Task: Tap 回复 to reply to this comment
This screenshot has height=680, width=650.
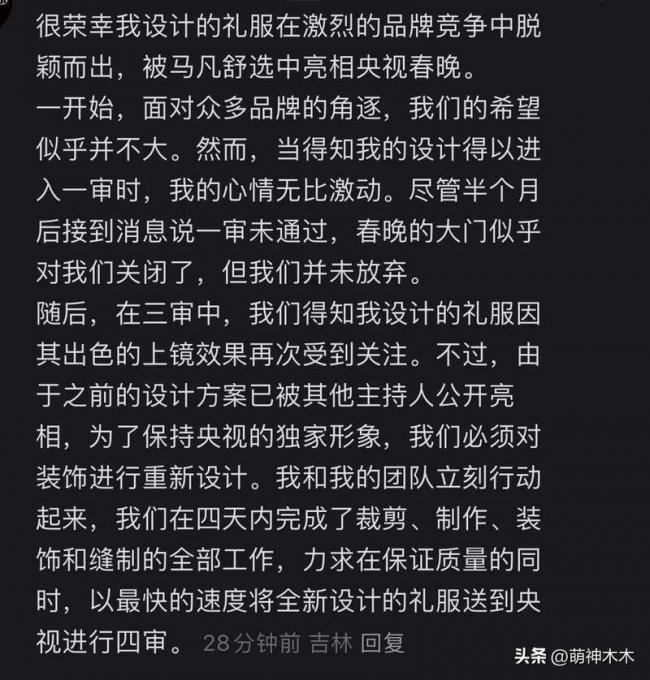Action: pos(380,641)
